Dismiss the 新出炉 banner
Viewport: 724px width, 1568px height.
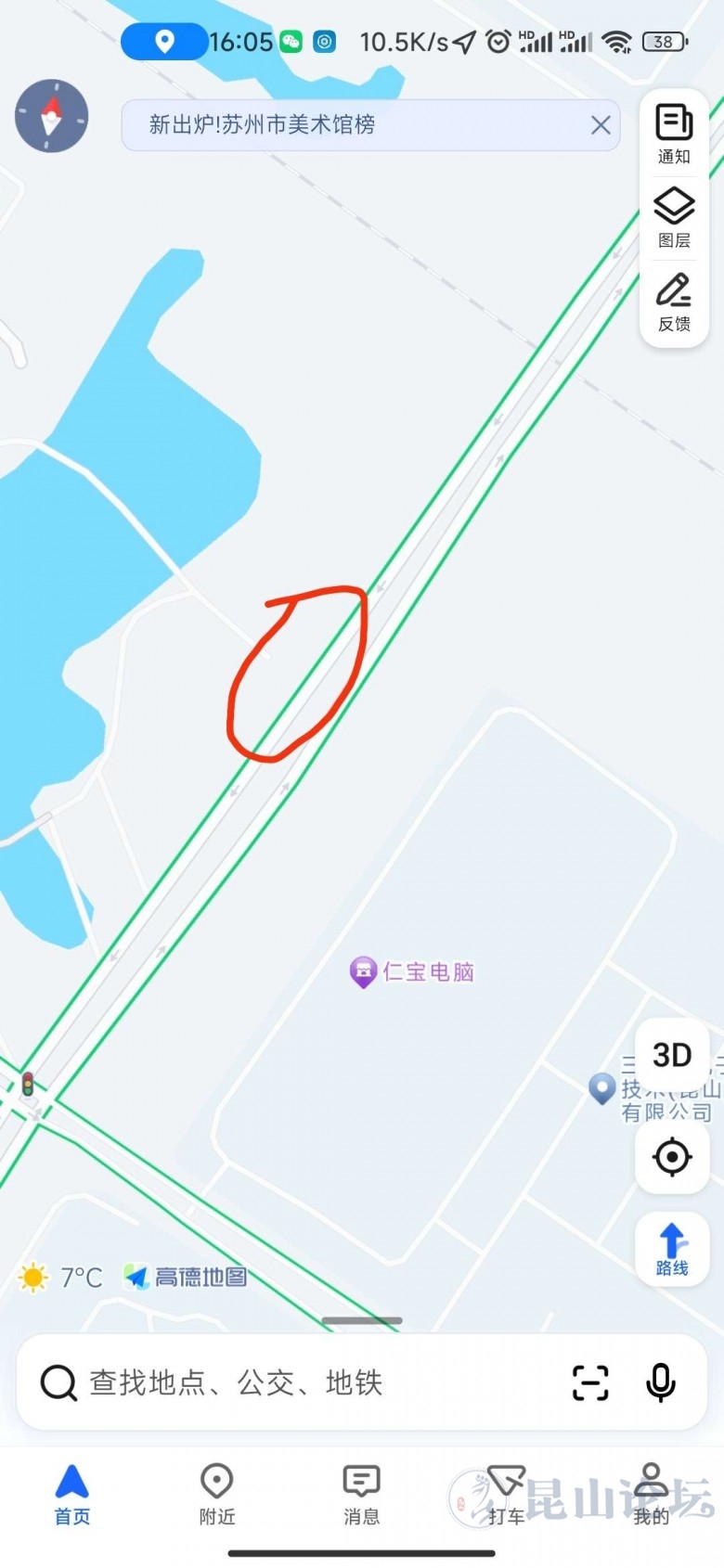(601, 125)
